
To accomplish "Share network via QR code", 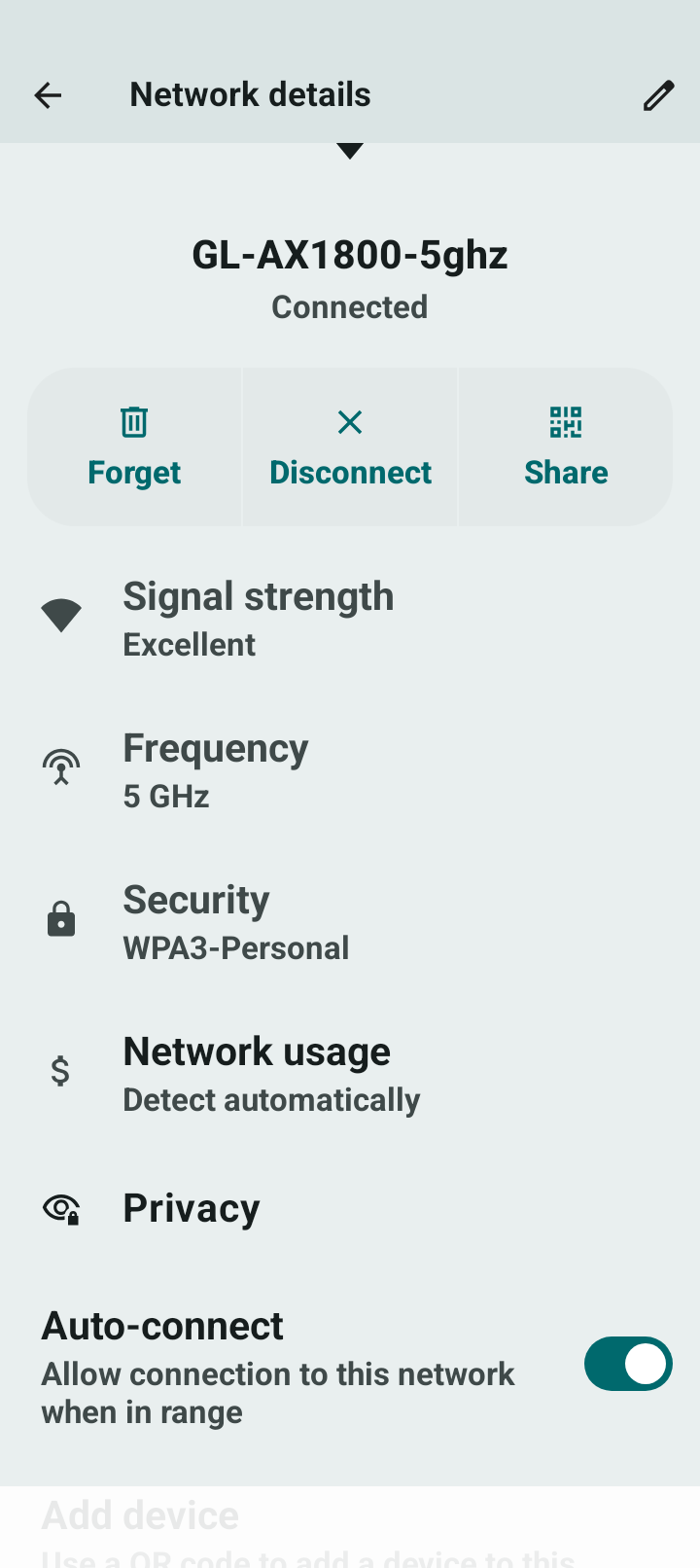I will 566,447.
